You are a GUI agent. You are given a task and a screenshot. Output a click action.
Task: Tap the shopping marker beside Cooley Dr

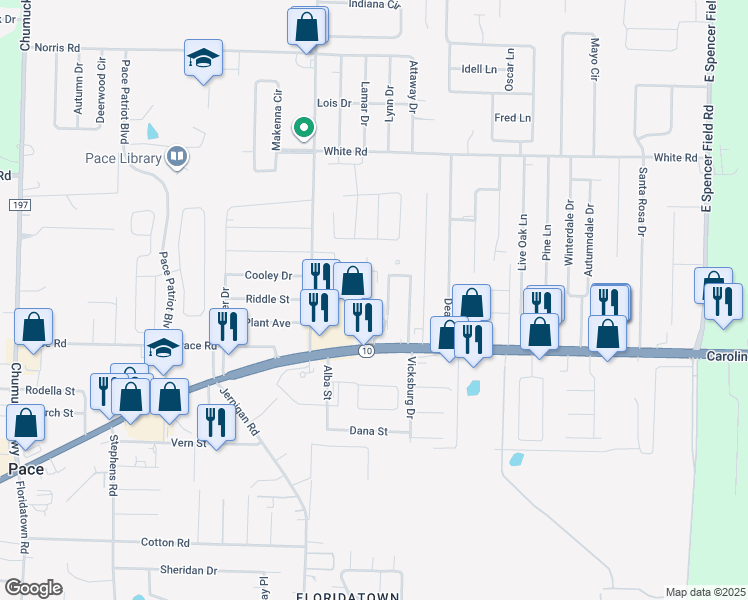tap(353, 282)
